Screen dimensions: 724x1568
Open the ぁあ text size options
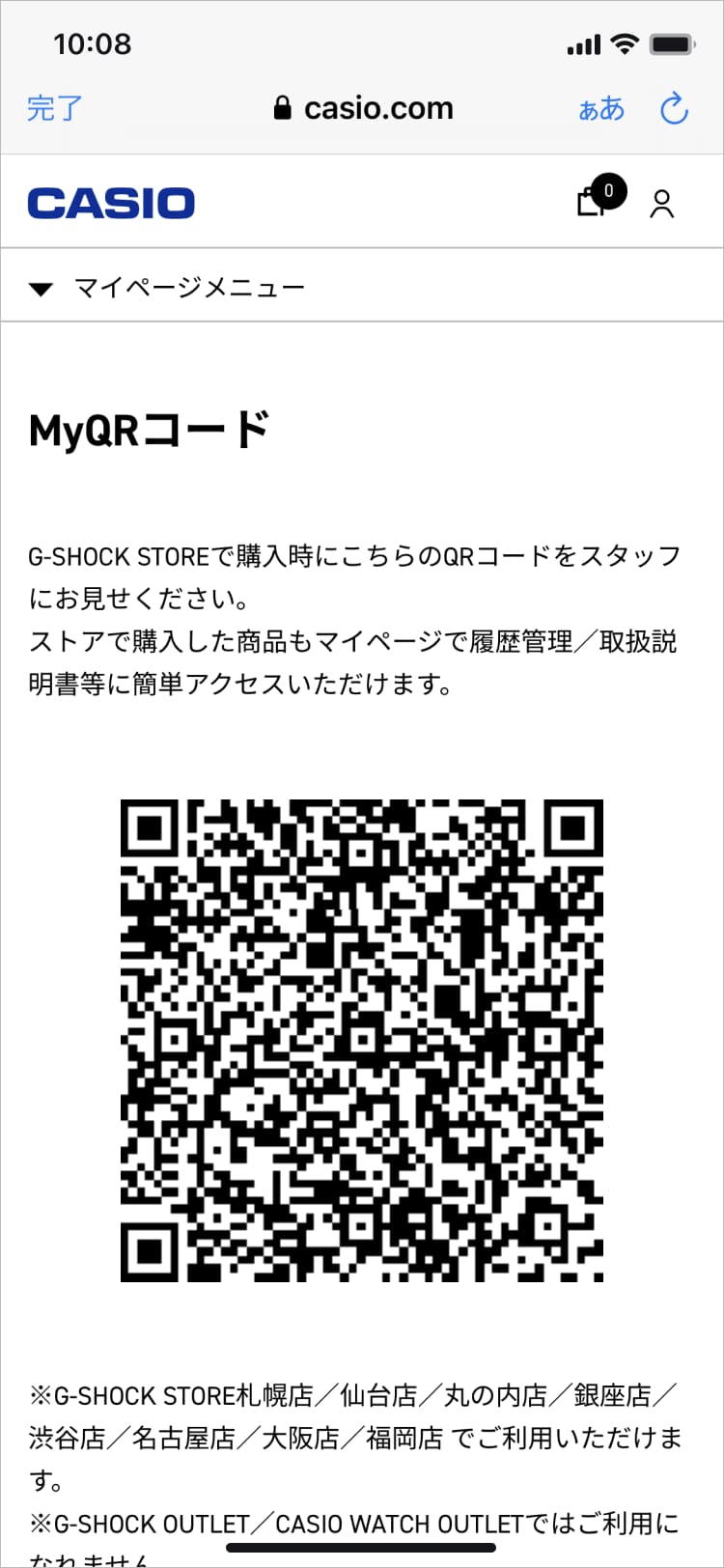click(601, 109)
